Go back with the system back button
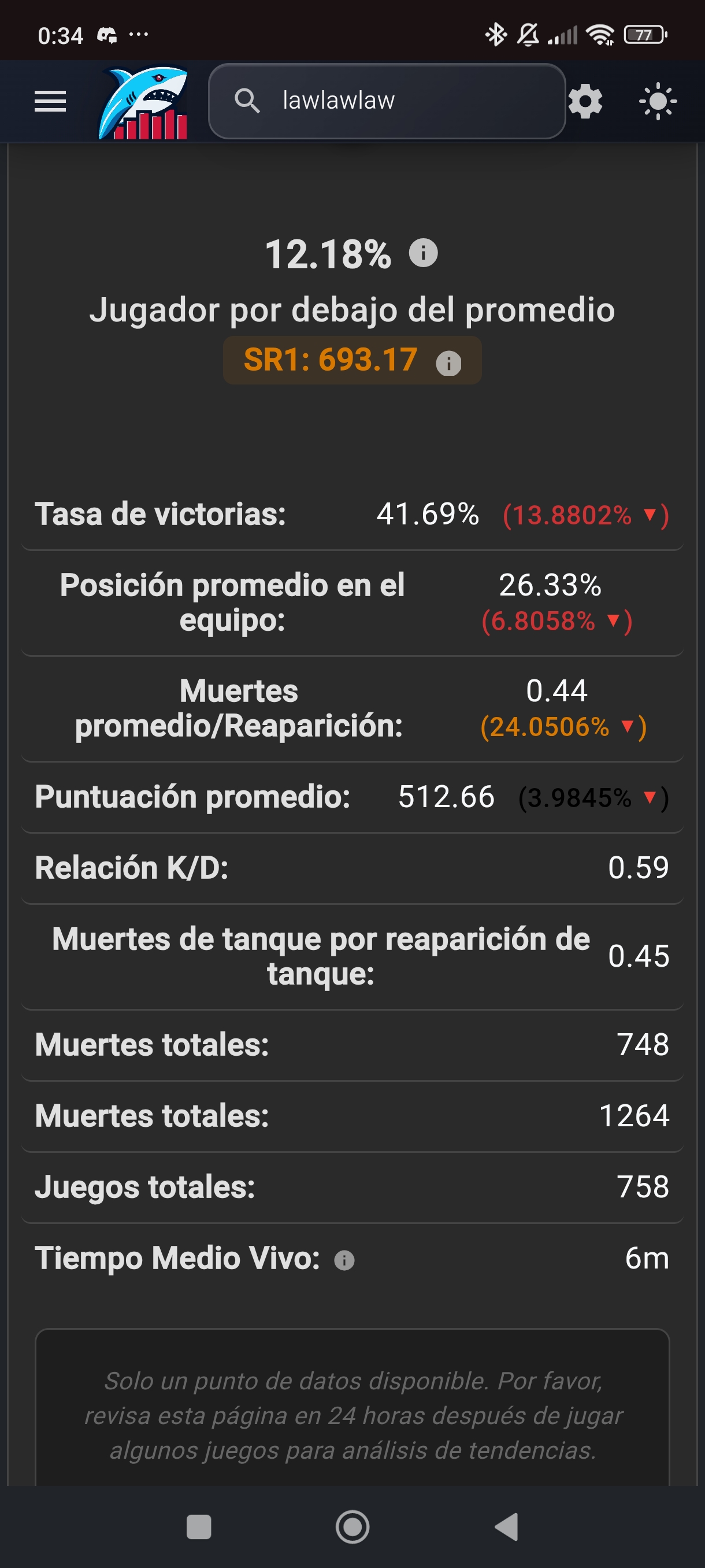 (507, 1526)
